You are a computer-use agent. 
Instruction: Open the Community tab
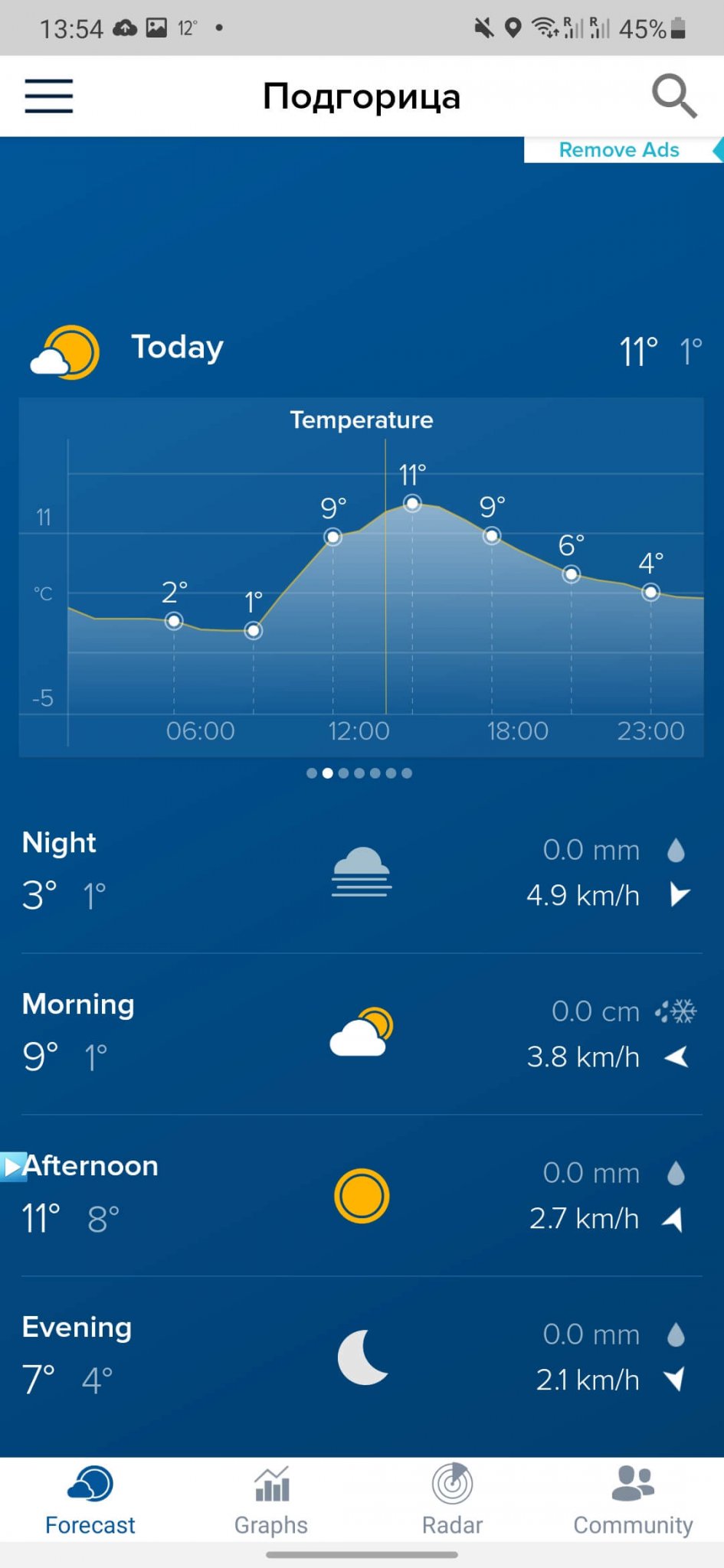coord(633,1501)
